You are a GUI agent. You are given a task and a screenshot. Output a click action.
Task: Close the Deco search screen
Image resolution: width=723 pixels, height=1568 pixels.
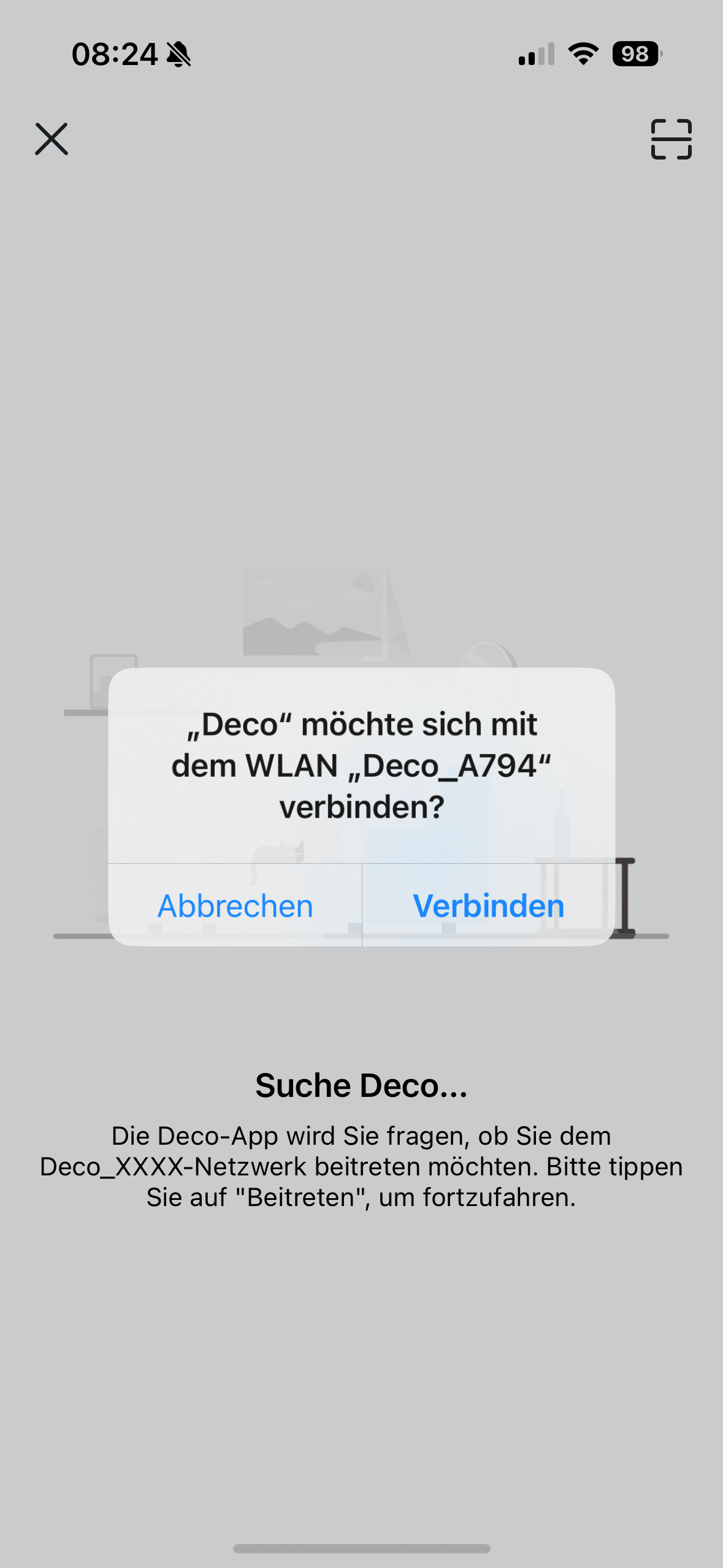[x=52, y=139]
